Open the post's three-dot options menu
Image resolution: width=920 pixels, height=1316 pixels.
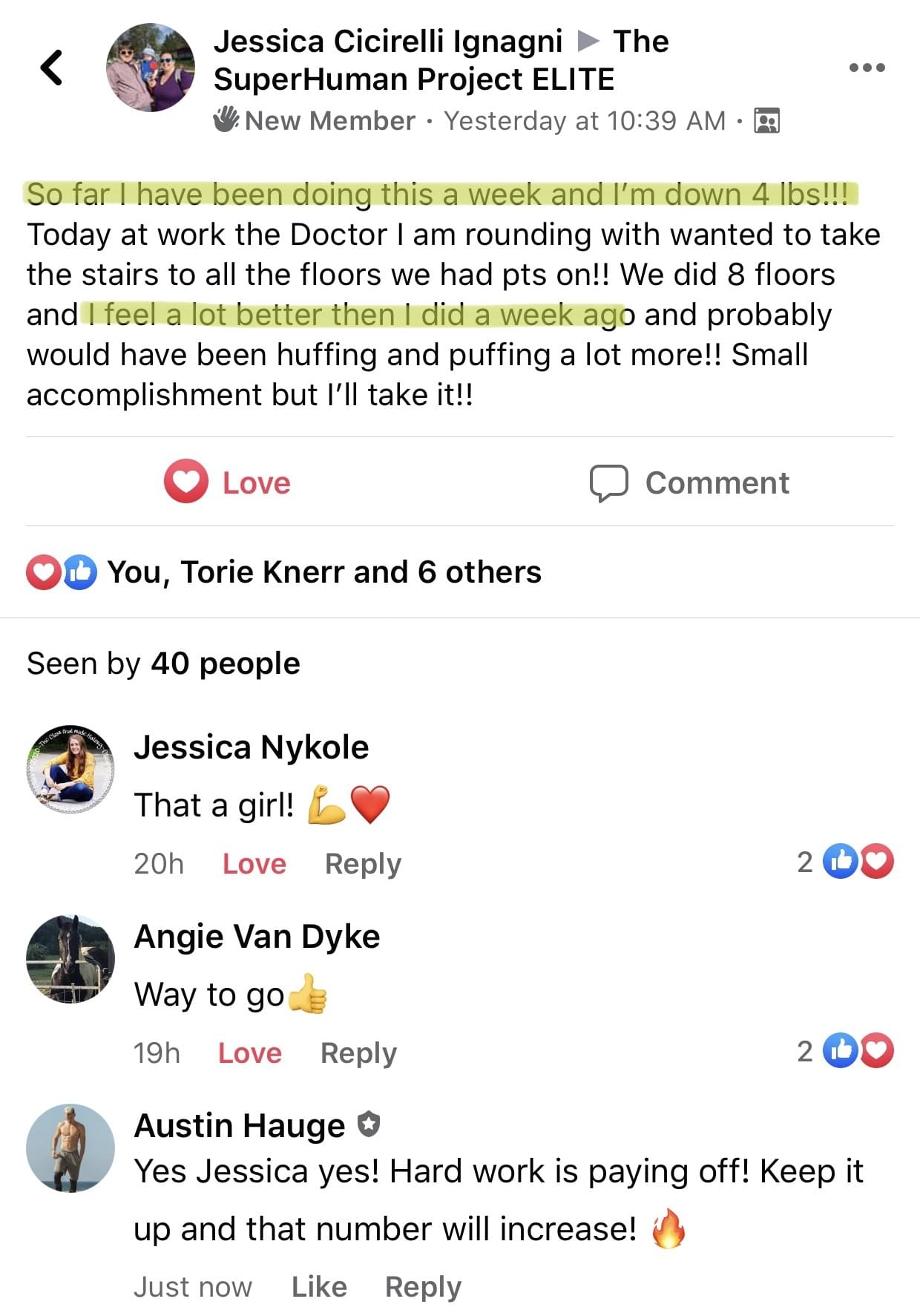click(867, 68)
